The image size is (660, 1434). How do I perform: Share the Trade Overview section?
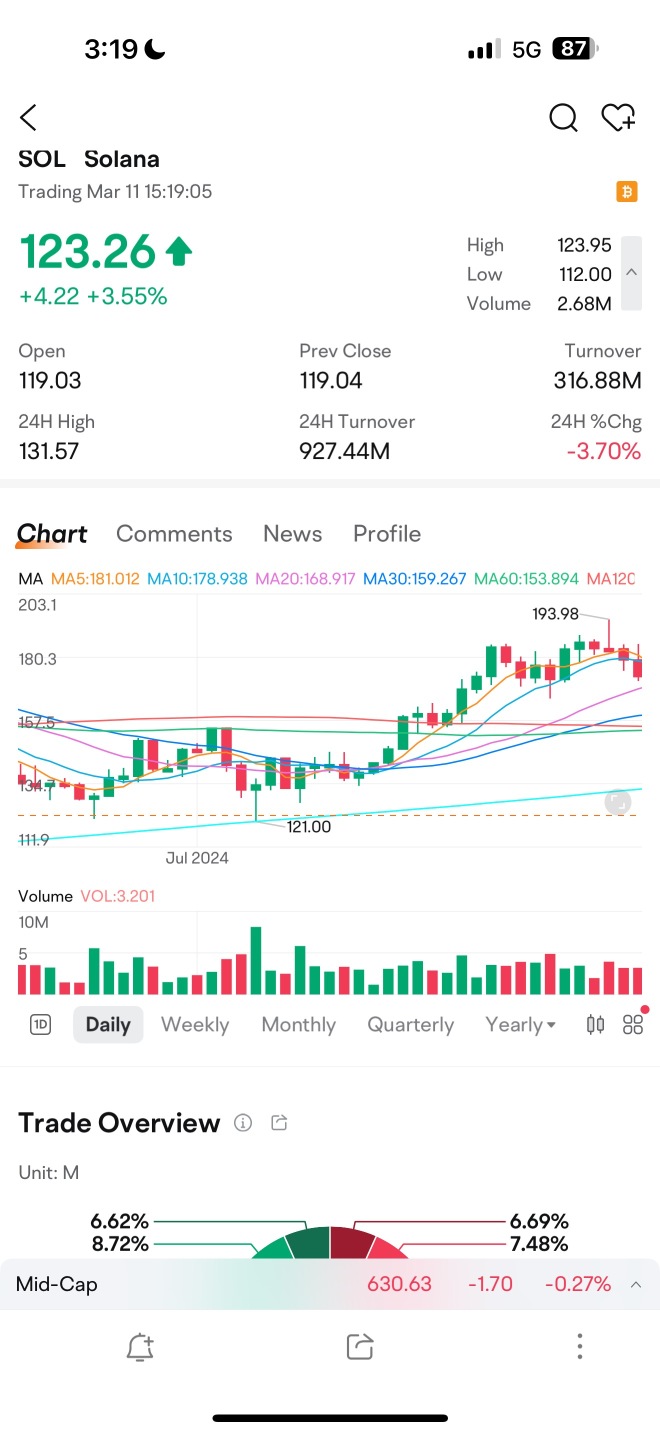tap(280, 1123)
